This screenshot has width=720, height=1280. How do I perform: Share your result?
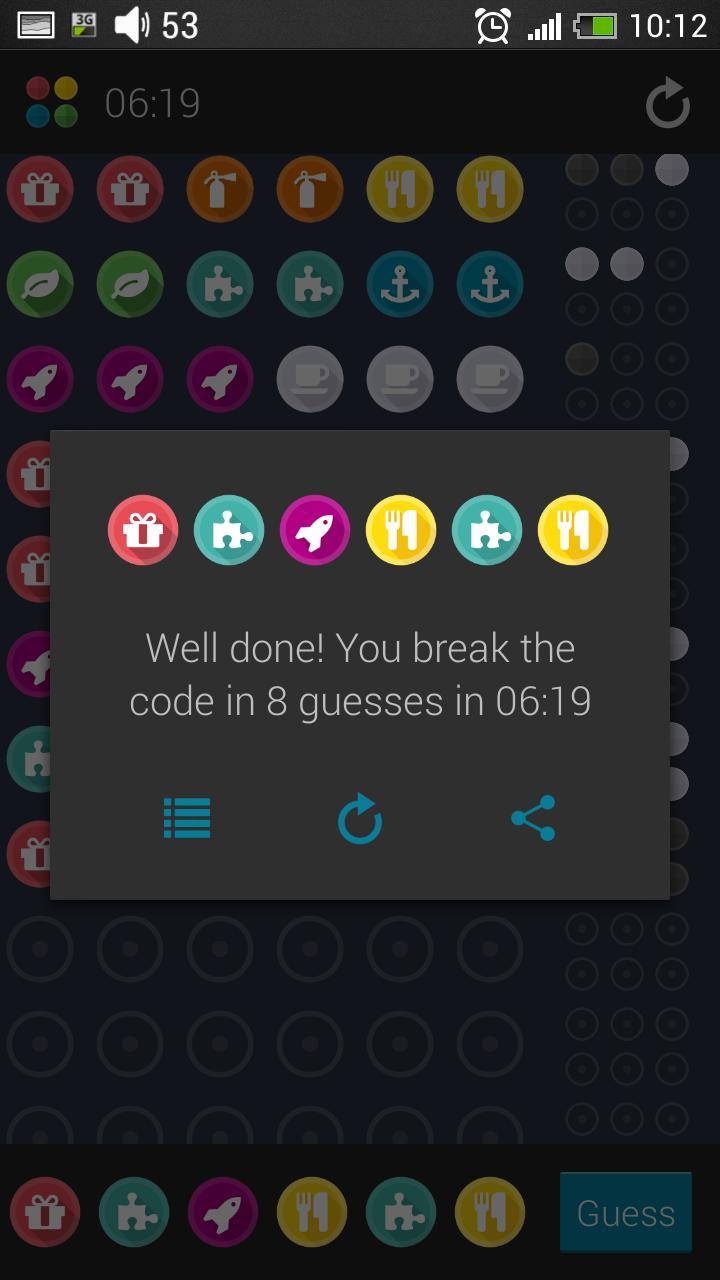pos(533,818)
